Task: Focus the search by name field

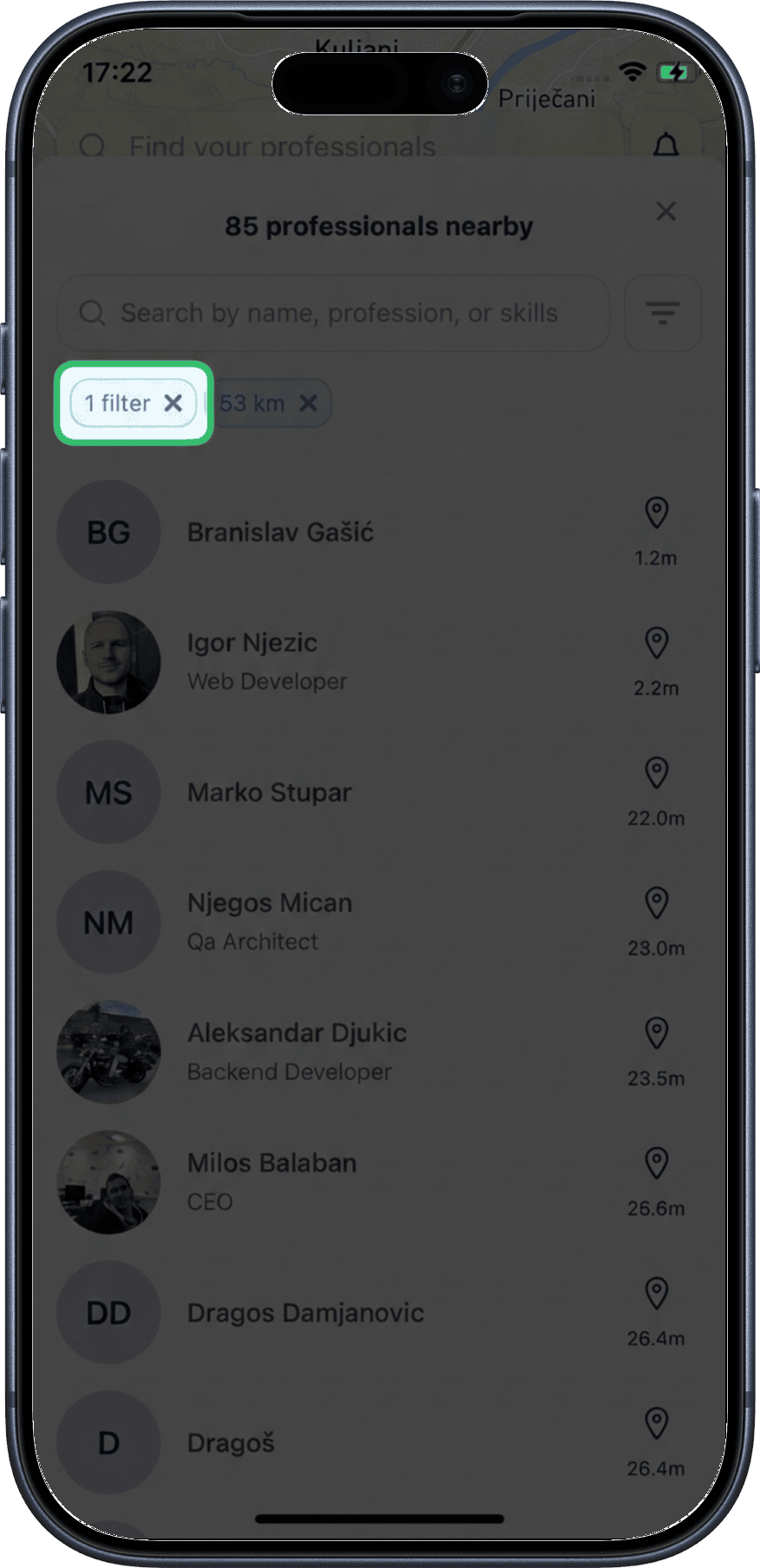Action: pos(338,313)
